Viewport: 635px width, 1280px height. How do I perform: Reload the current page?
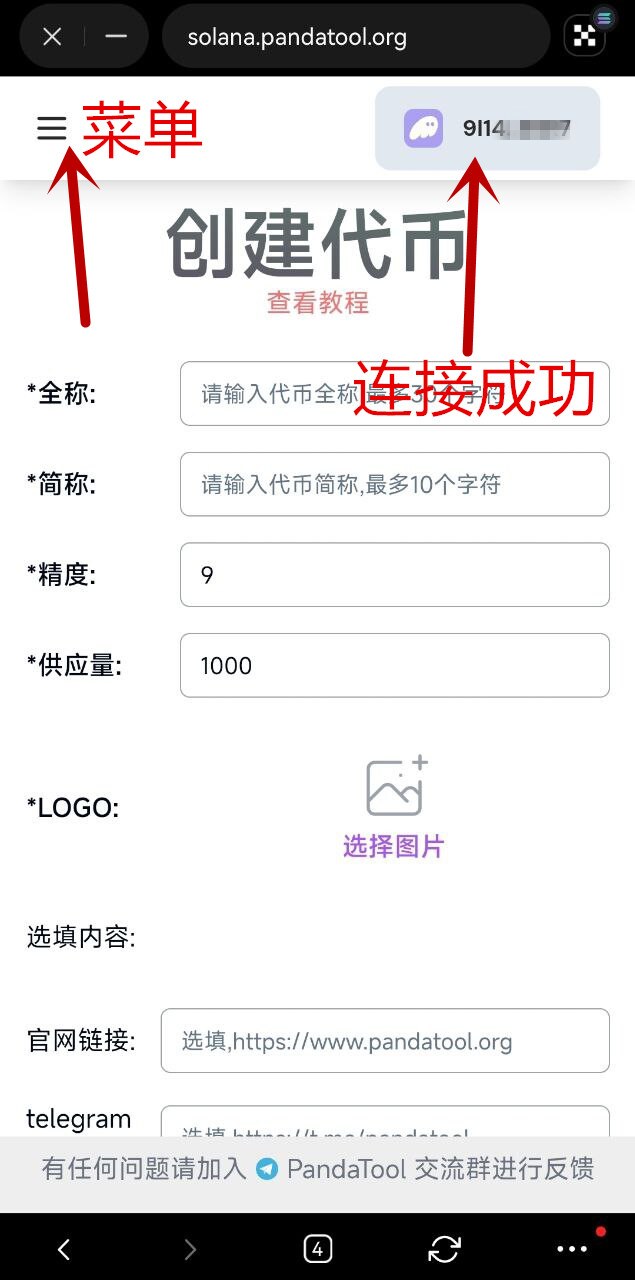coord(444,1248)
